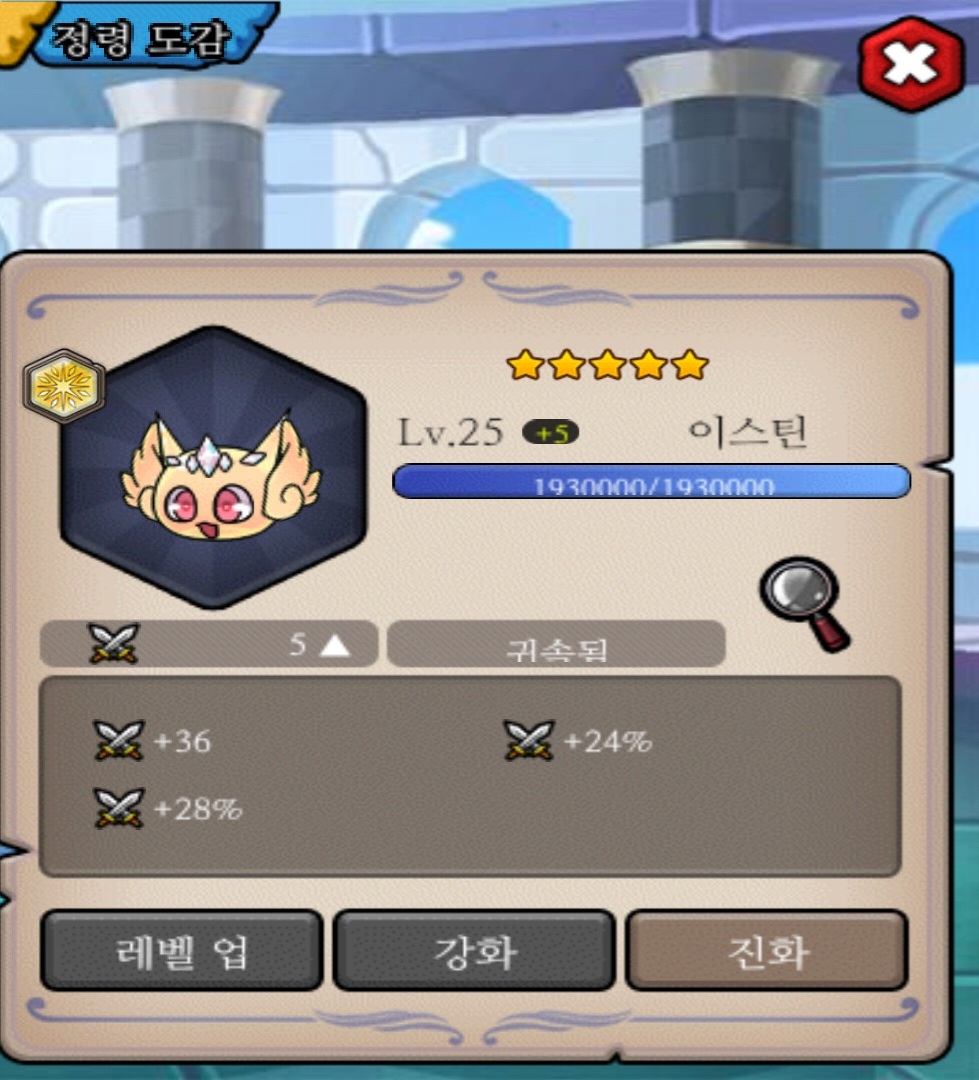Close the spirit encyclopedia screen
The image size is (979, 1080).
point(911,65)
